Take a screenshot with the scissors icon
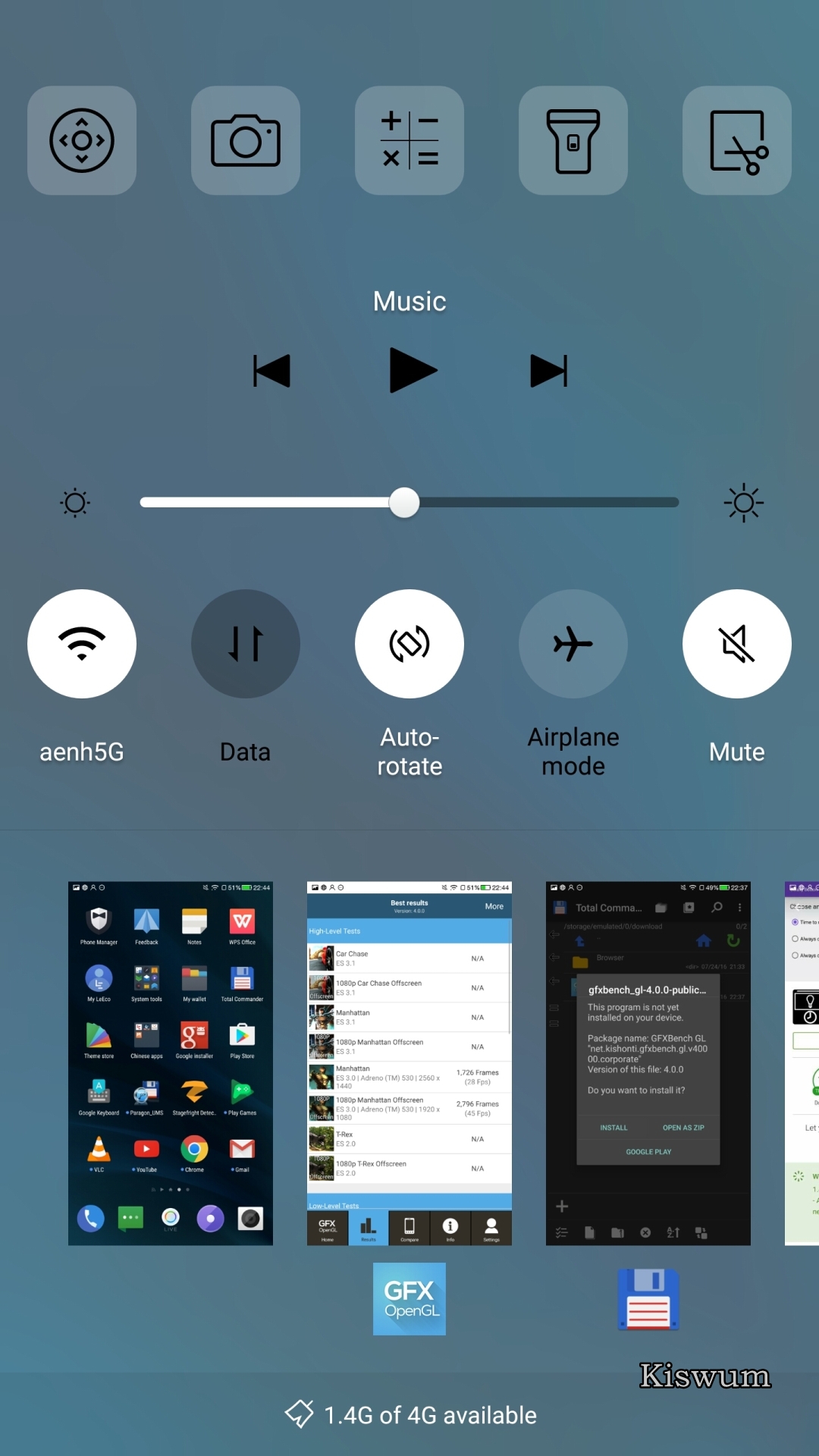 coord(737,140)
